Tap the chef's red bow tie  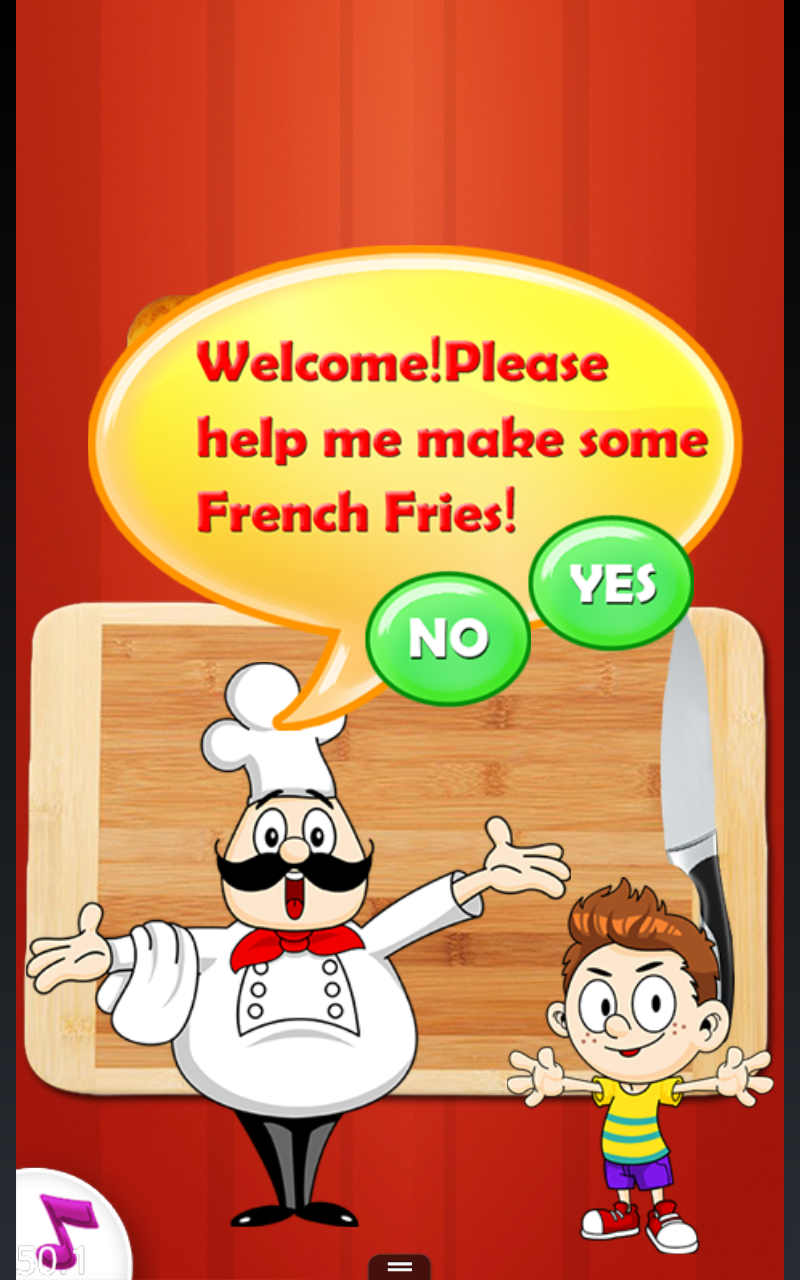(295, 945)
